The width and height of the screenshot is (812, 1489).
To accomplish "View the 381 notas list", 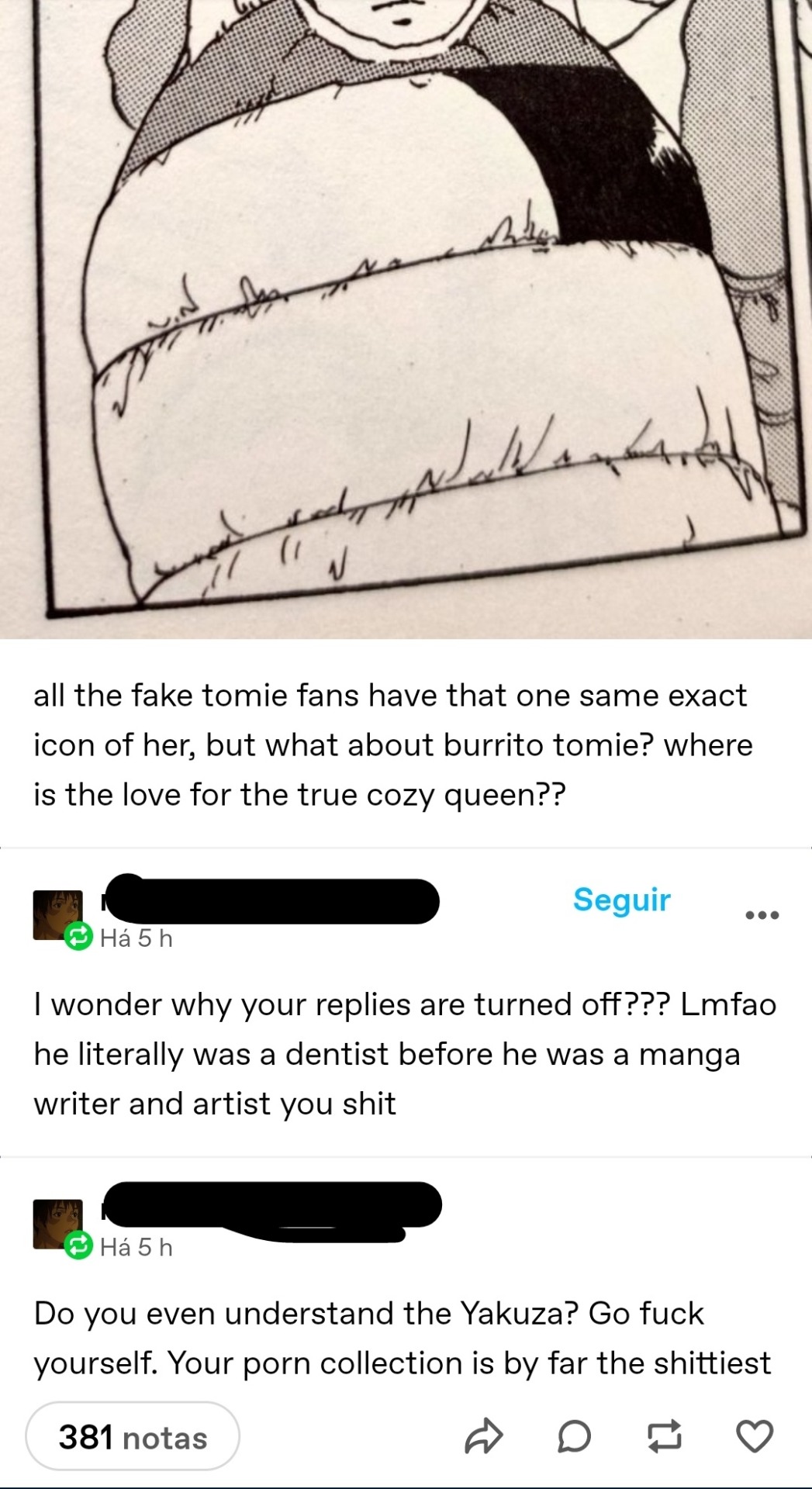I will [x=133, y=1437].
